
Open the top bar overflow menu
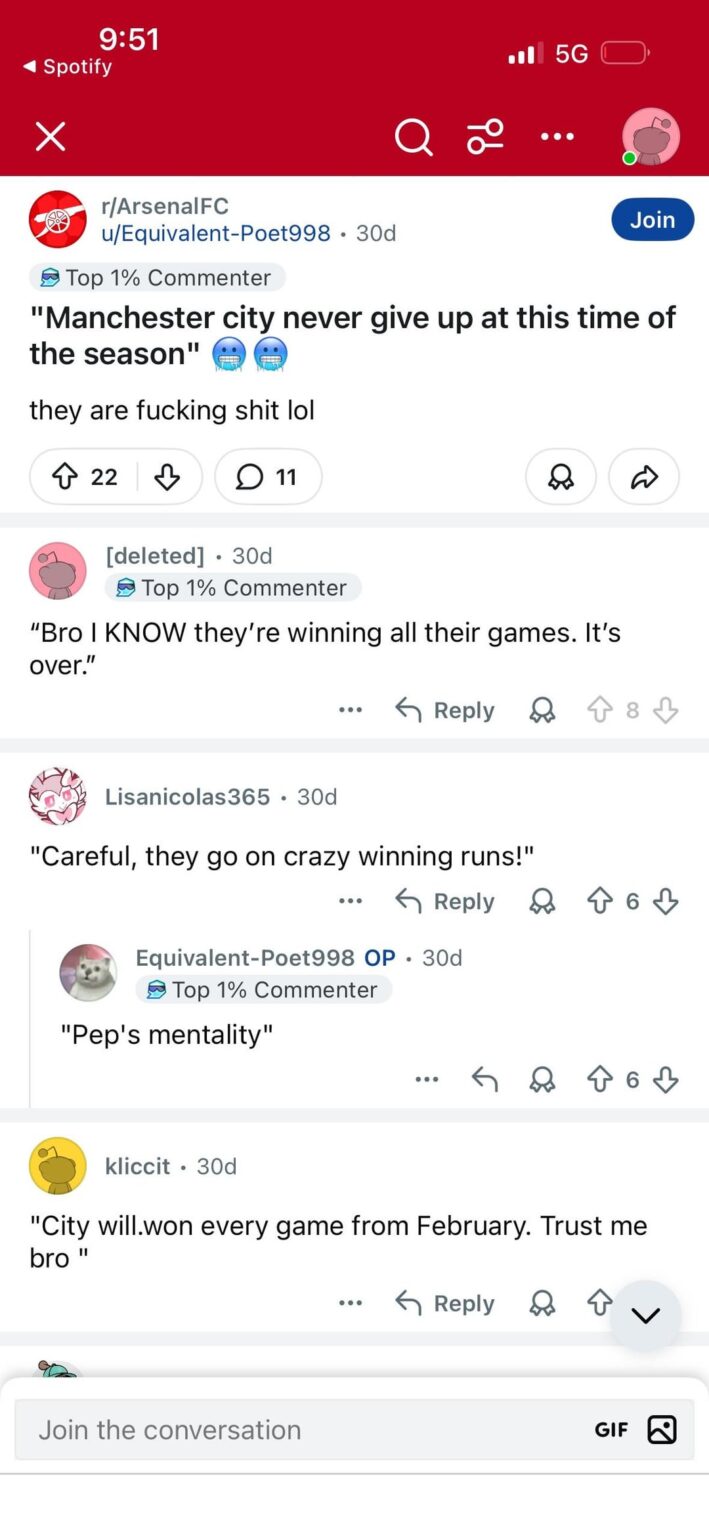[x=557, y=137]
